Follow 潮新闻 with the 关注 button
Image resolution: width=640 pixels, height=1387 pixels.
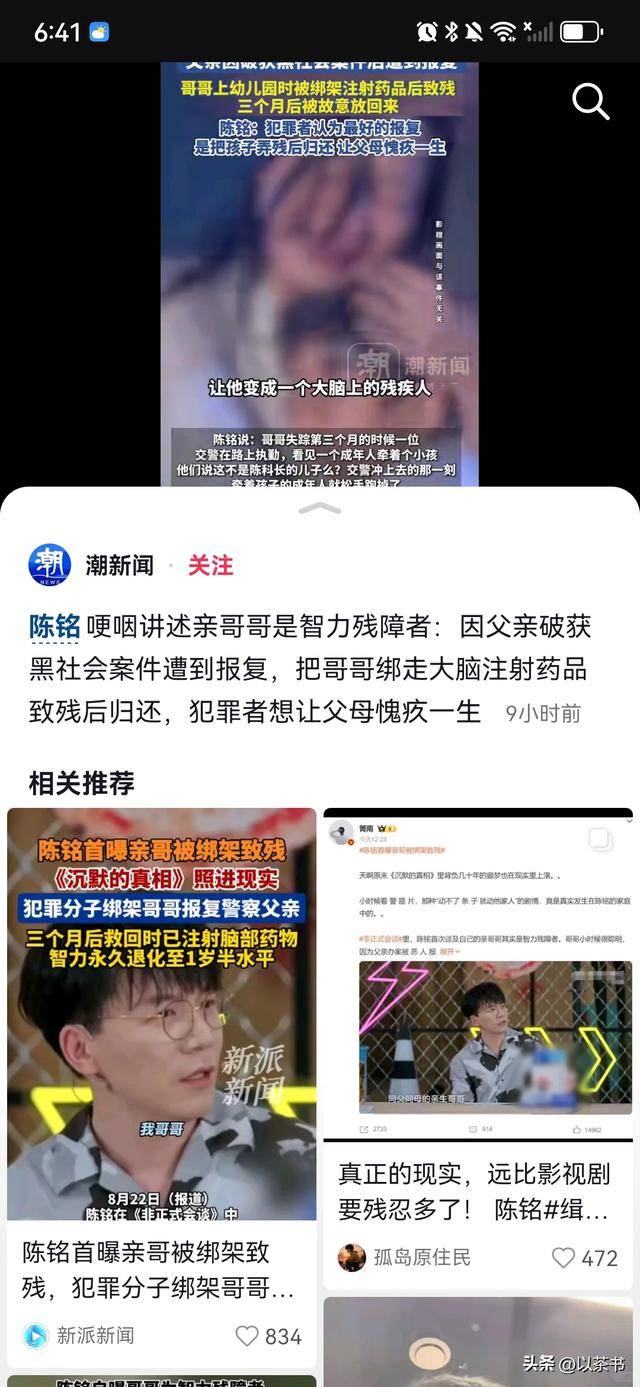coord(210,566)
